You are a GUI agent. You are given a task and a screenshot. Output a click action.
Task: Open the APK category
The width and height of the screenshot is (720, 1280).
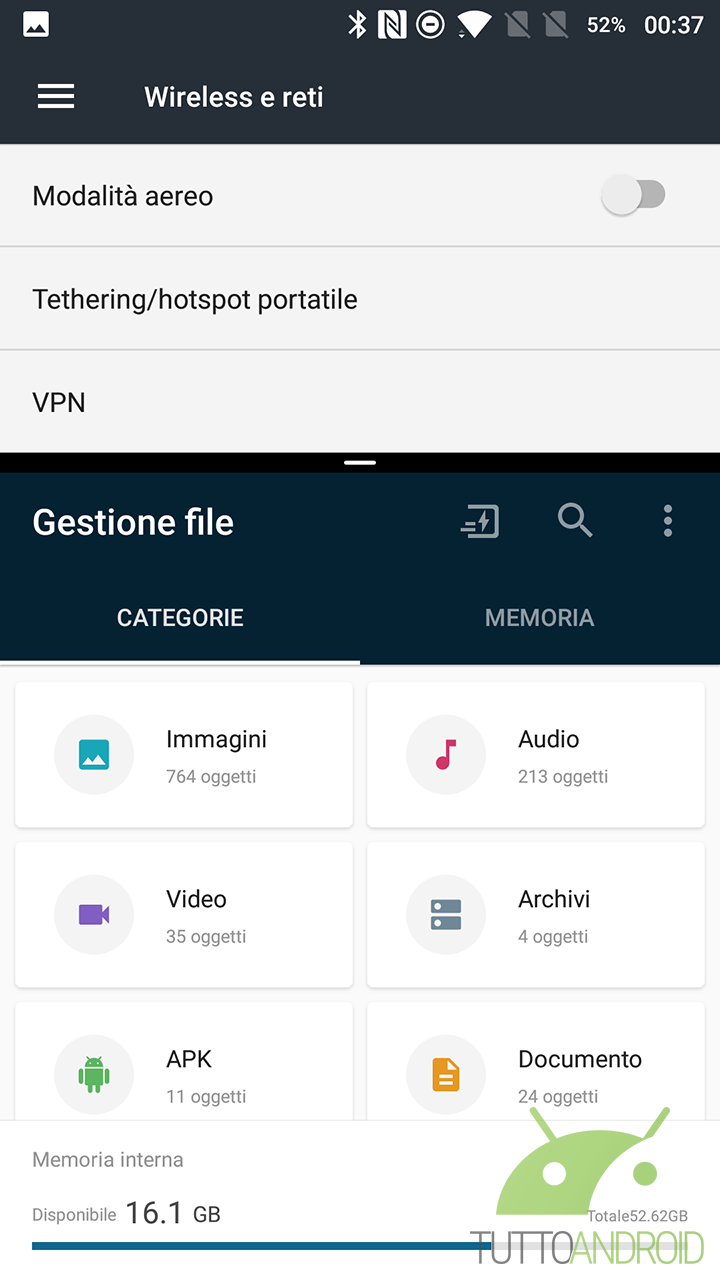click(184, 1062)
